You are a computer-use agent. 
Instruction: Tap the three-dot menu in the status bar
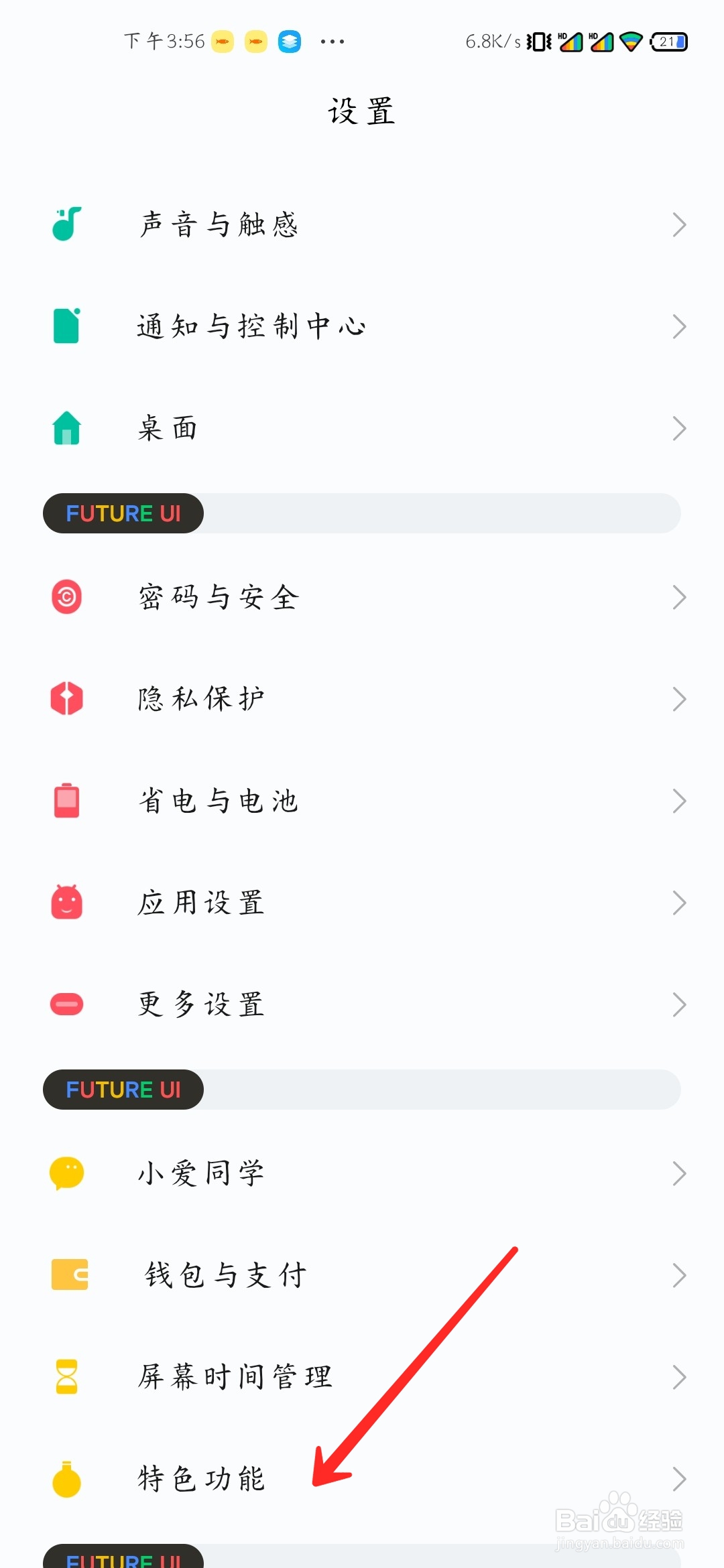click(333, 41)
